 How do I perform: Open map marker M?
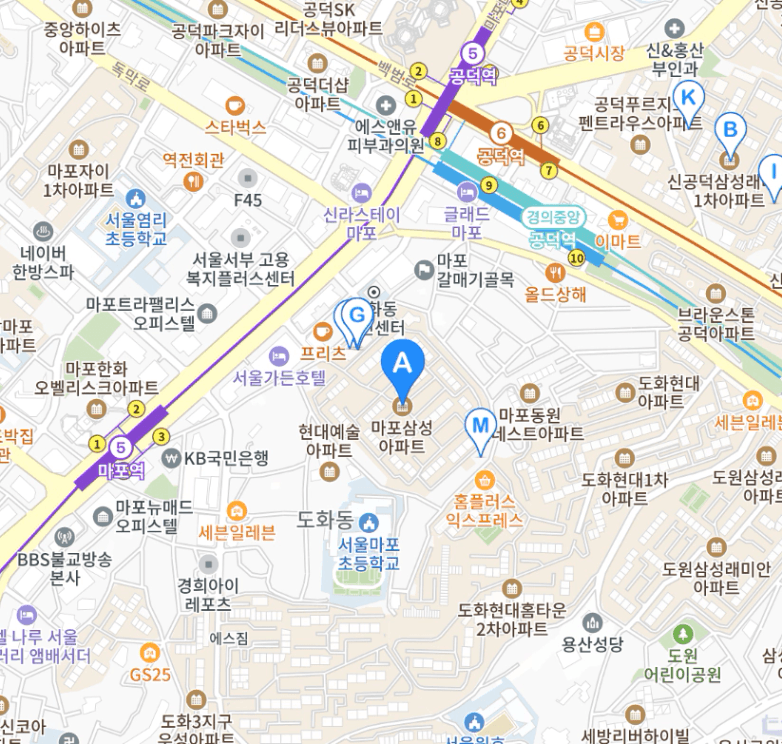pyautogui.click(x=481, y=427)
